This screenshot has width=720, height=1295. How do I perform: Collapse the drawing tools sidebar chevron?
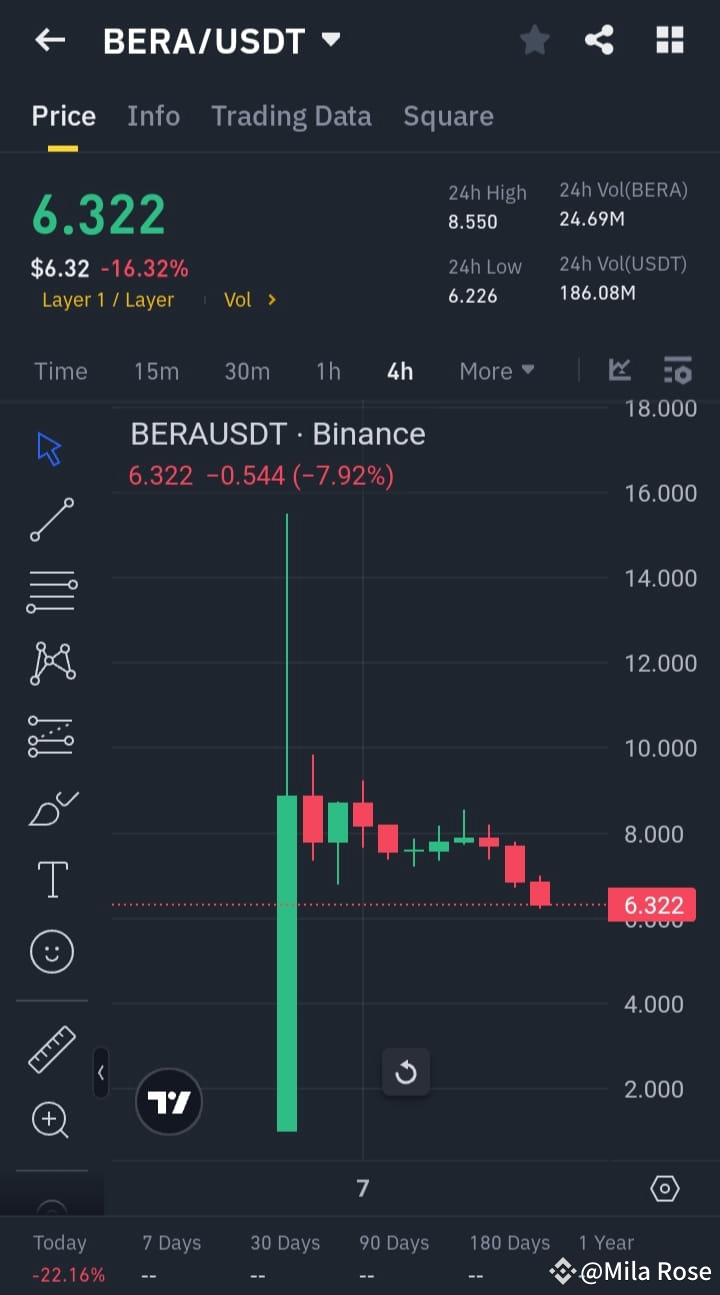(x=101, y=1072)
